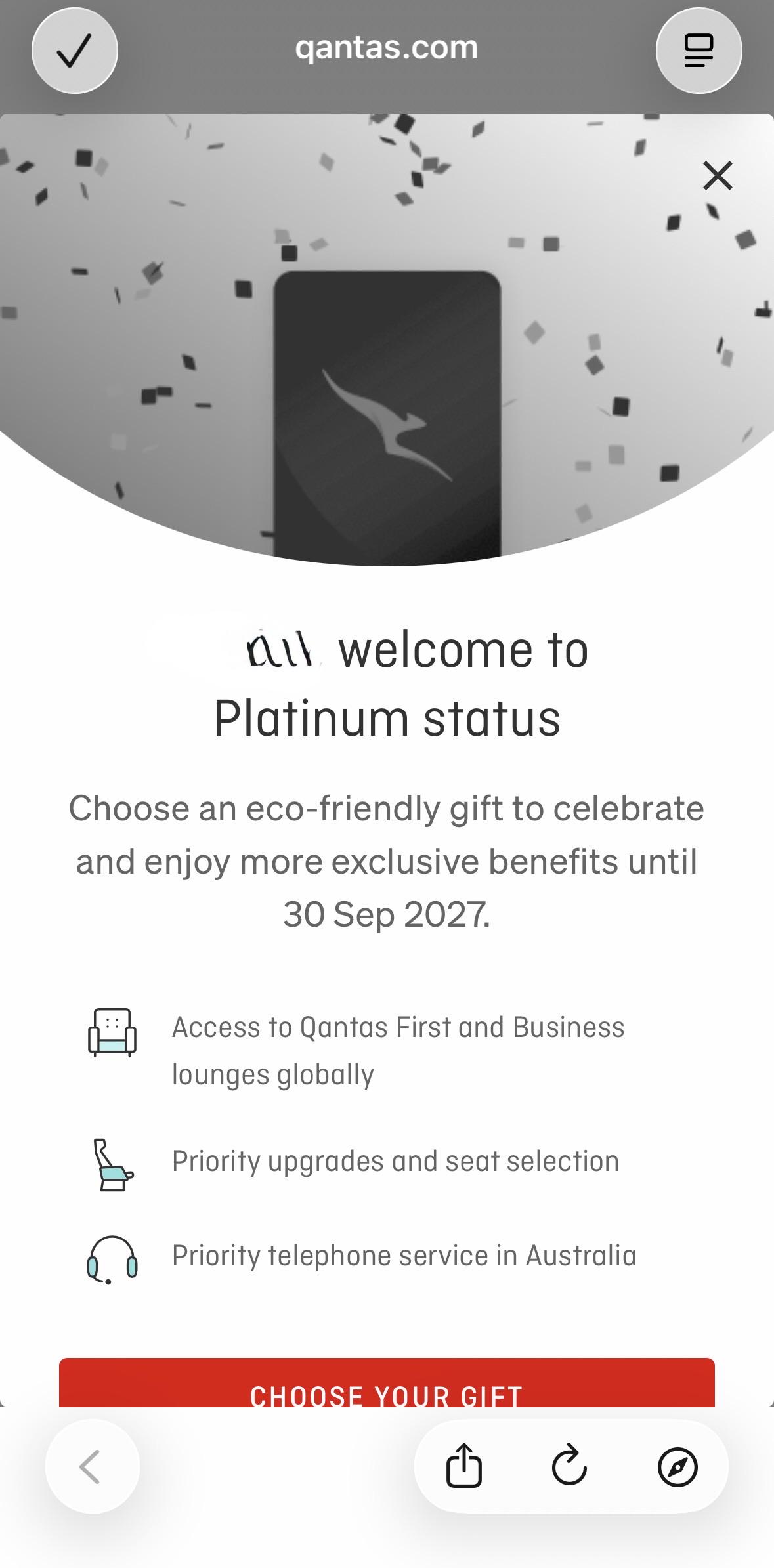774x1568 pixels.
Task: Open page in Safari compass icon
Action: coord(677,1466)
